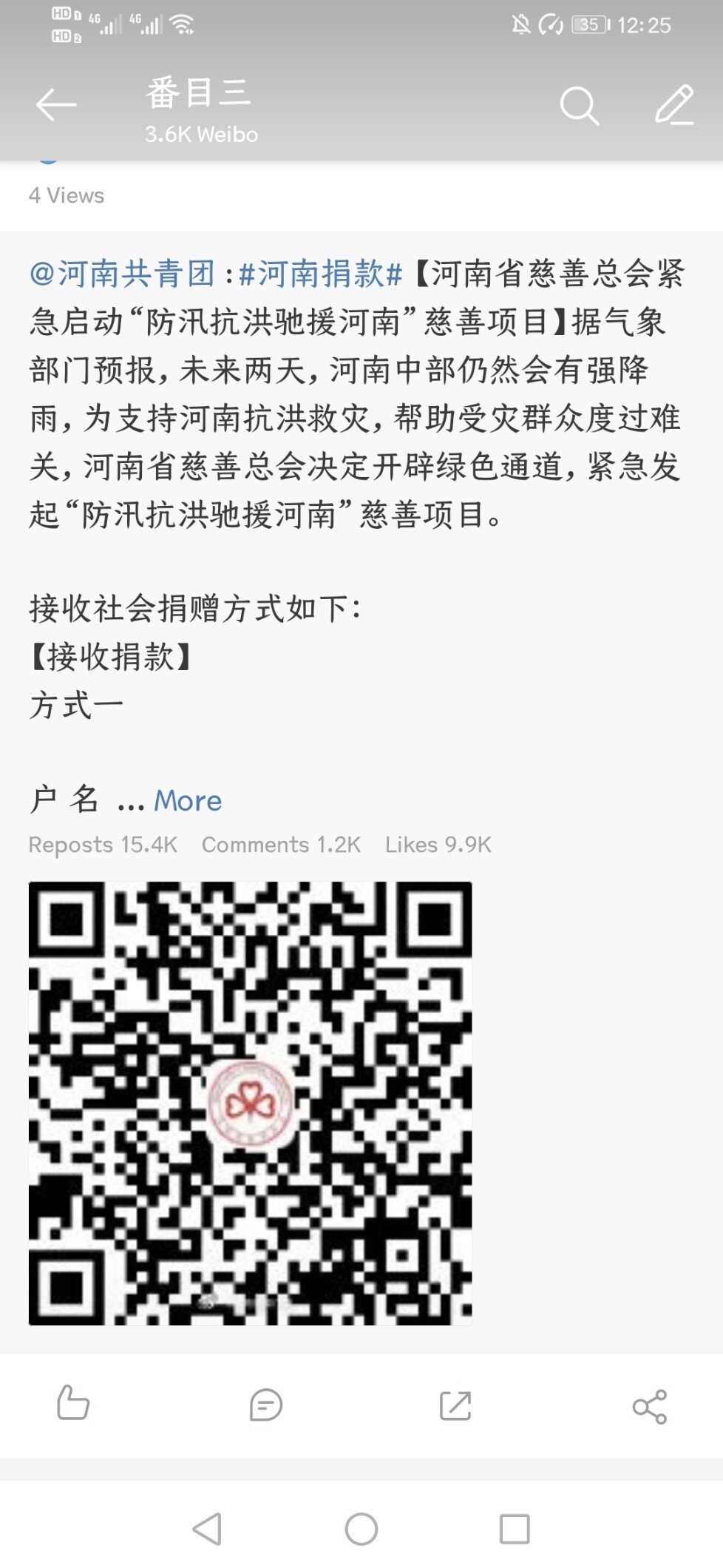Image resolution: width=723 pixels, height=1568 pixels.
Task: View the 1.2K comments
Action: [x=281, y=845]
